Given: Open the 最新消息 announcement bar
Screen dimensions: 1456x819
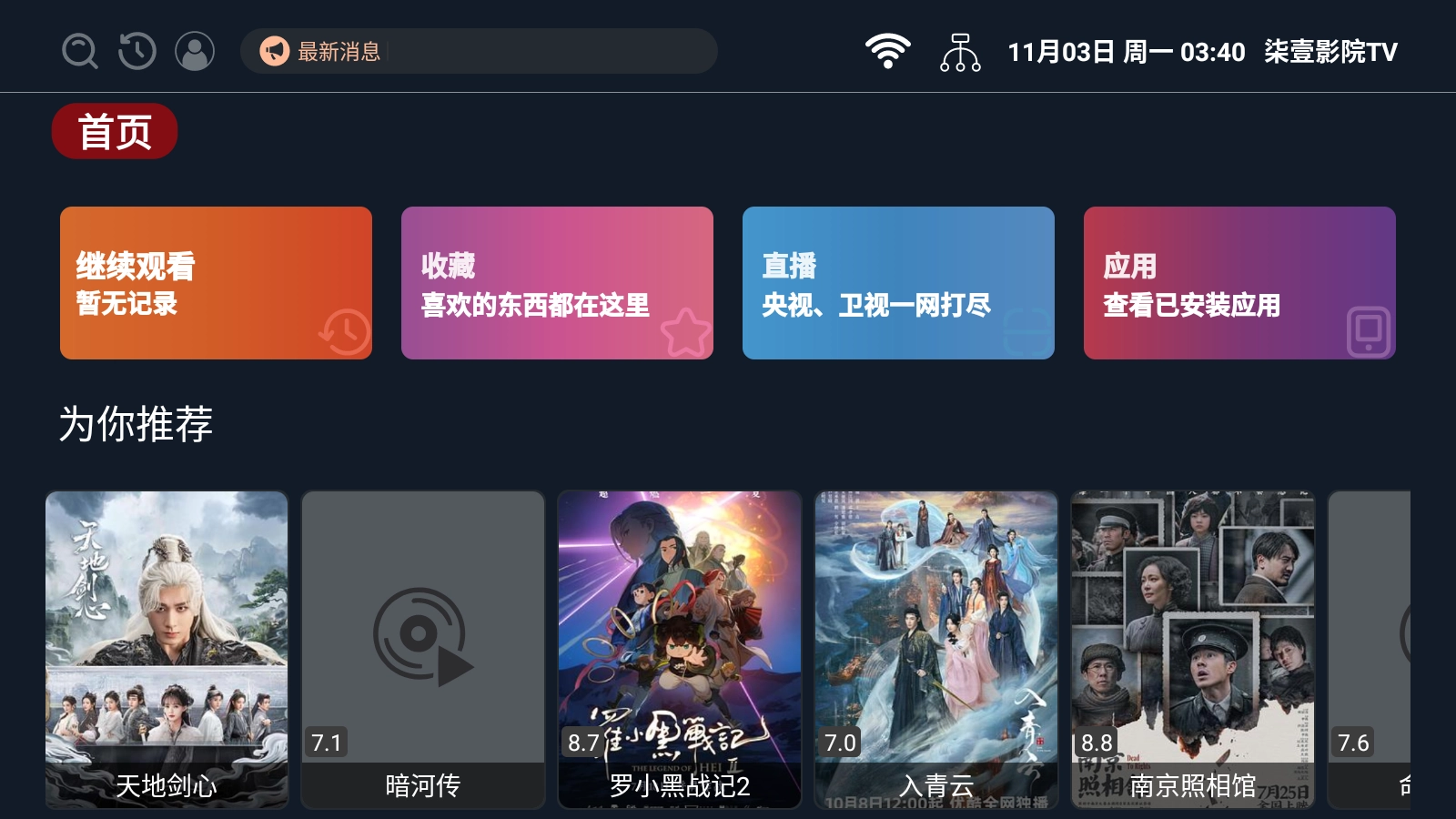Looking at the screenshot, I should (479, 51).
